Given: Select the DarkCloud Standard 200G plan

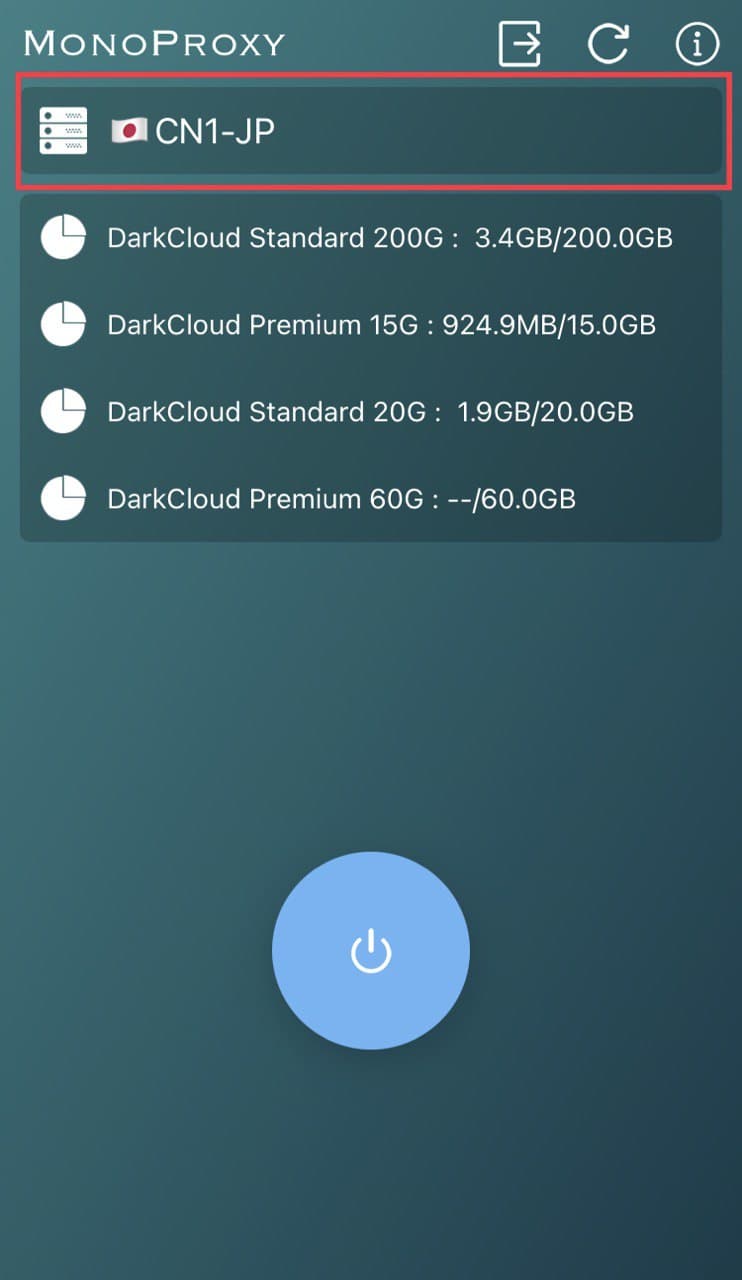Looking at the screenshot, I should tap(371, 239).
